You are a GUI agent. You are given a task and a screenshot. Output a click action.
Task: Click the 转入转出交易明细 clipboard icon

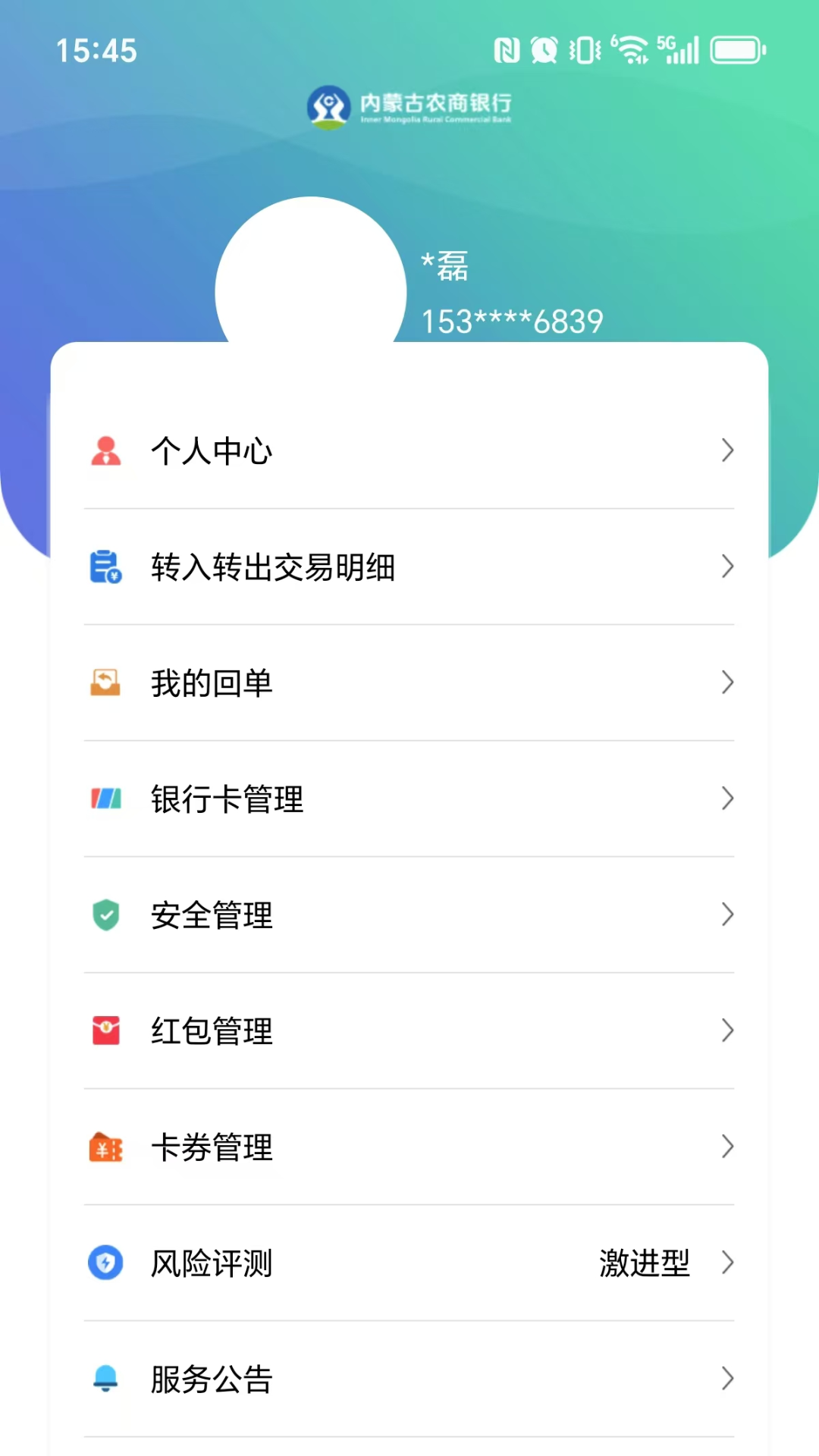[105, 566]
